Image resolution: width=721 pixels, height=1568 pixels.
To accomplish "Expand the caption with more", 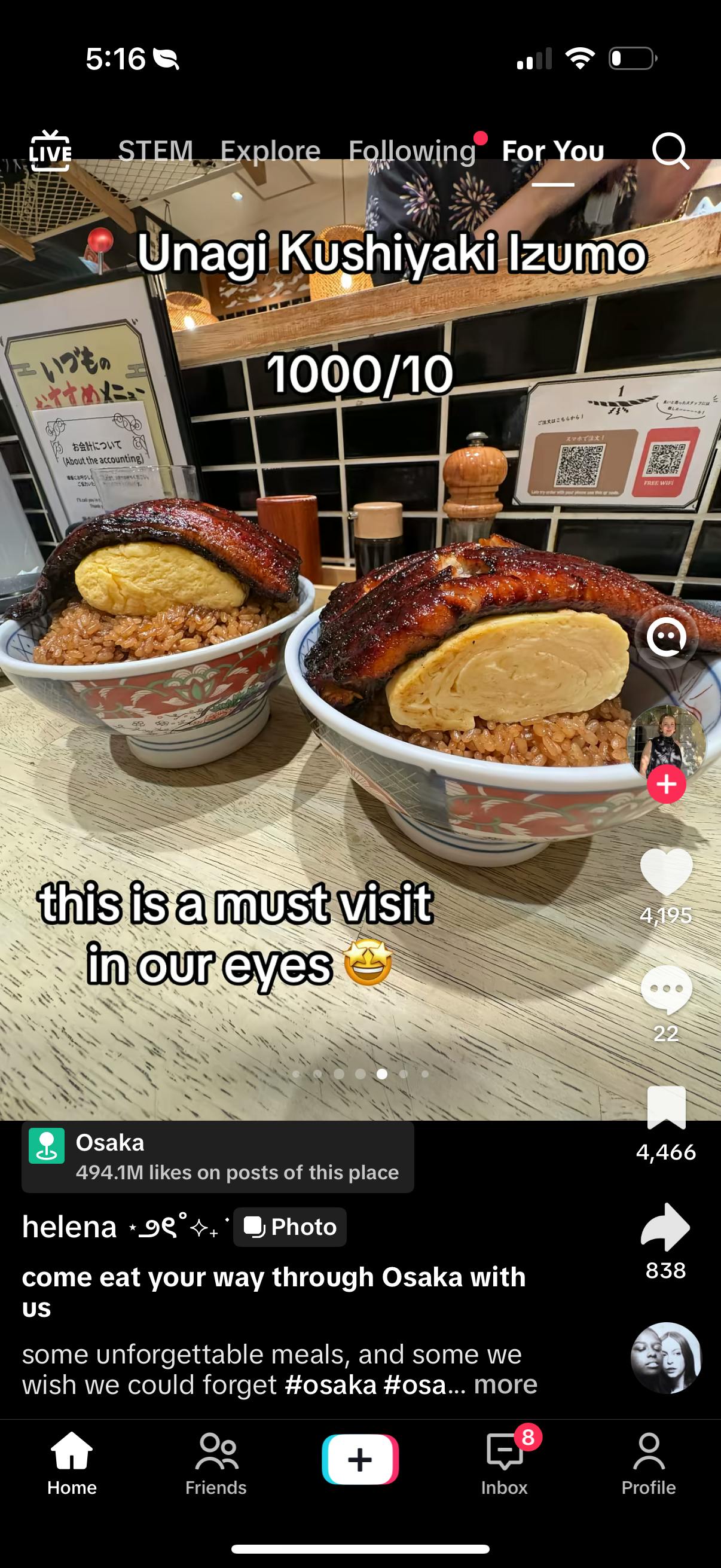I will (x=506, y=1385).
